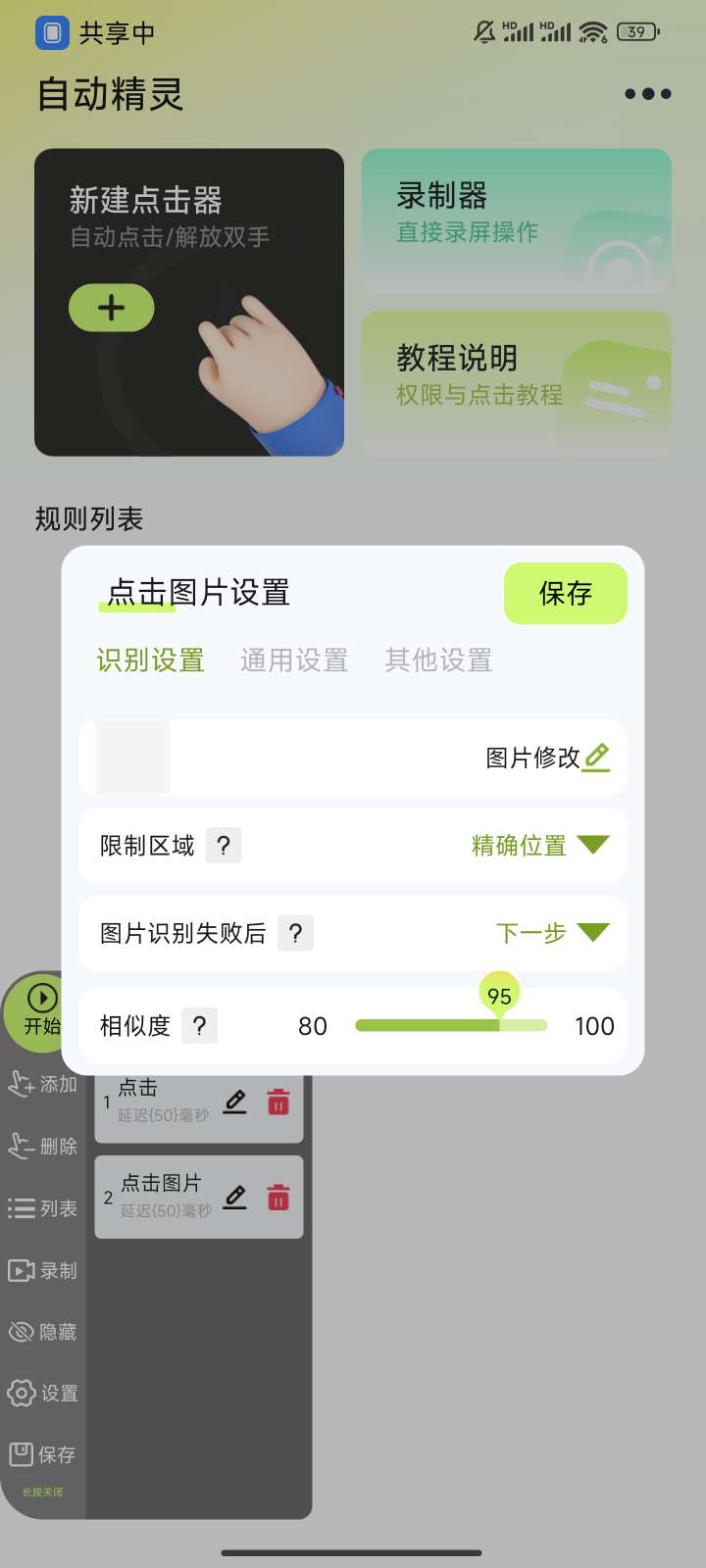706x1568 pixels.
Task: Open 设置 in the side panel
Action: [42, 1393]
